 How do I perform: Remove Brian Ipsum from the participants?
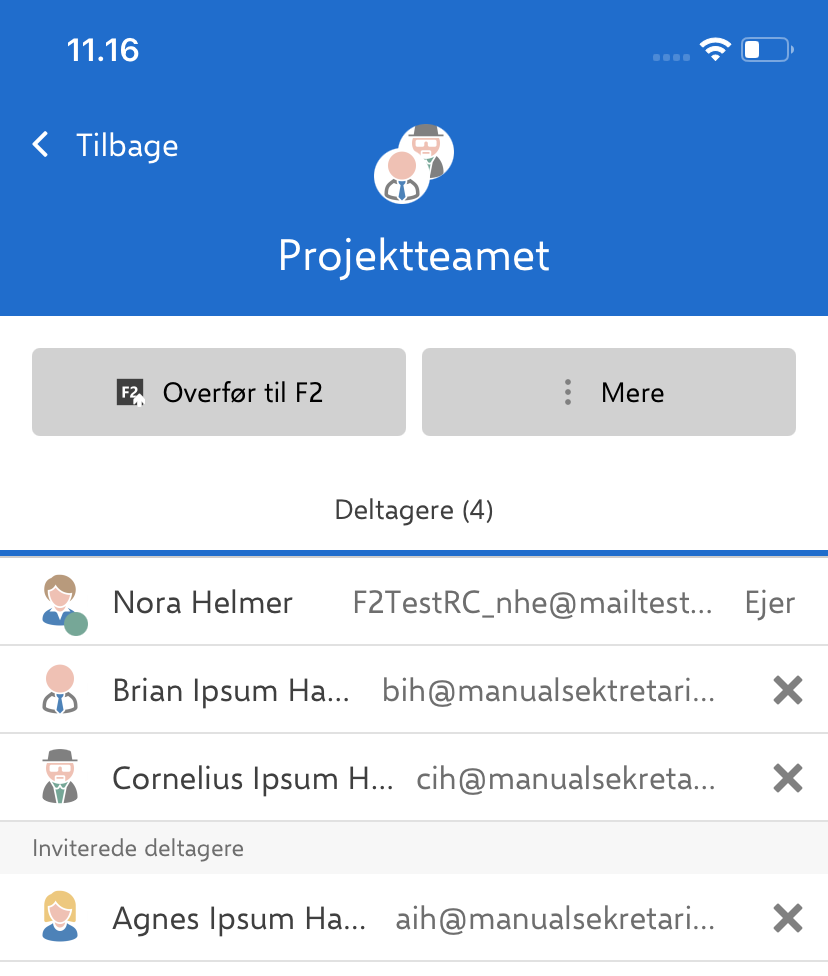(788, 690)
